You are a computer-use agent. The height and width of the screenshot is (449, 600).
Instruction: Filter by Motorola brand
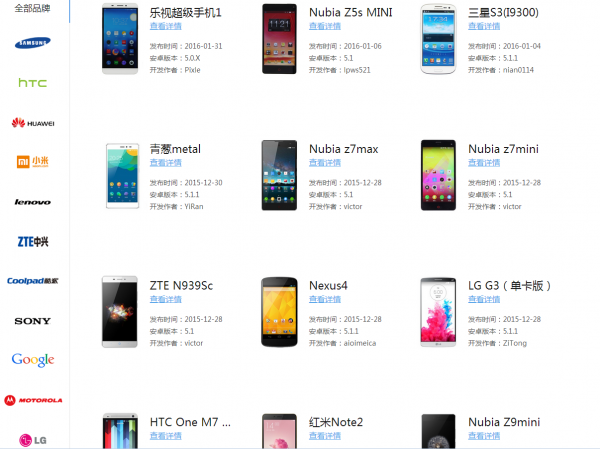click(x=33, y=400)
